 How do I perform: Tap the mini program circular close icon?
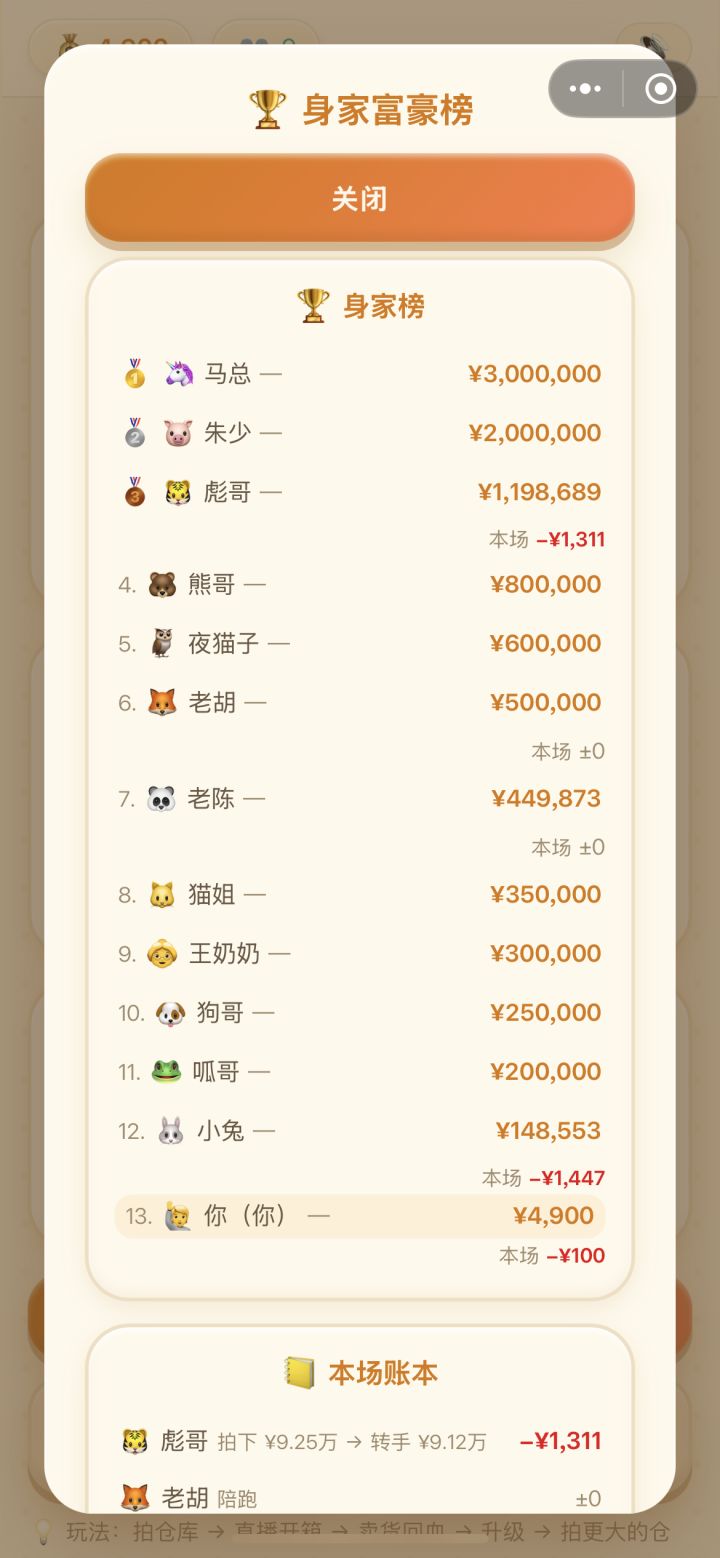pyautogui.click(x=660, y=89)
